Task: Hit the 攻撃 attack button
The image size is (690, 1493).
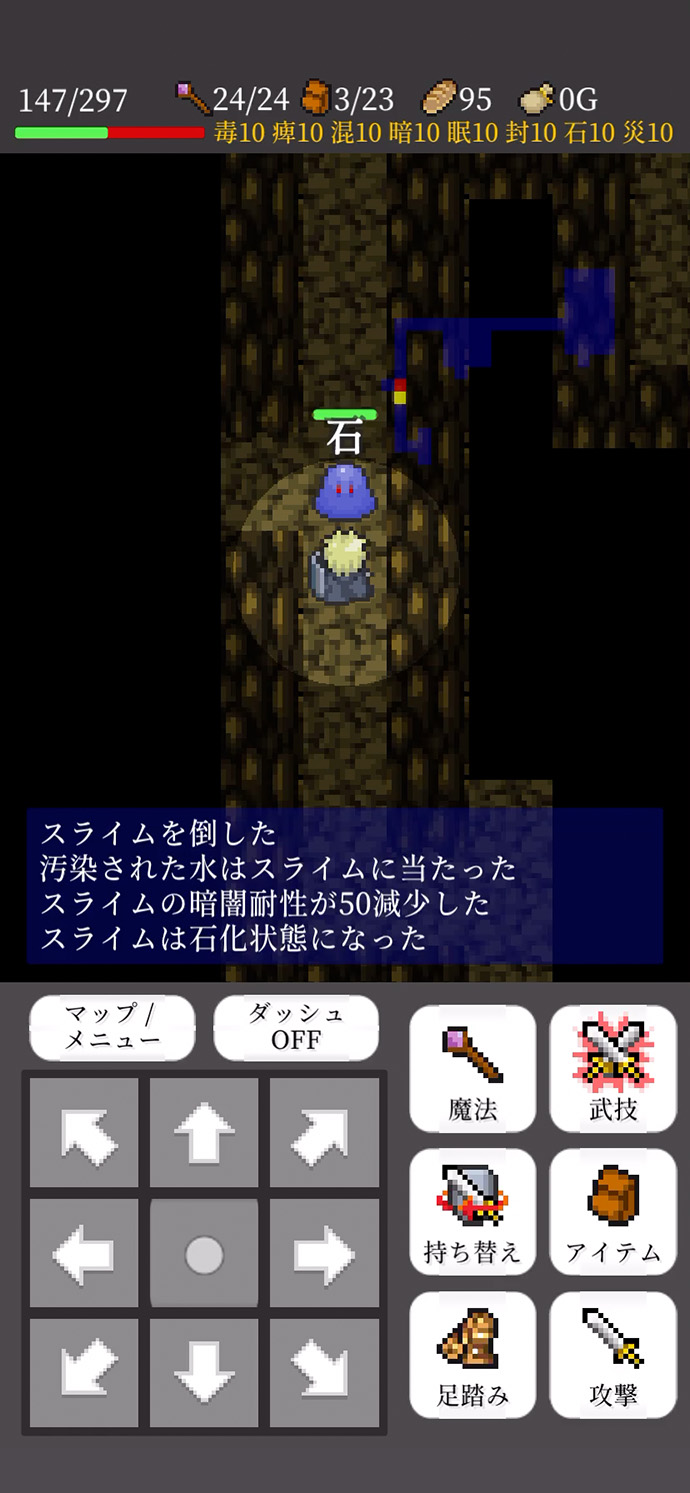Action: tap(613, 1354)
